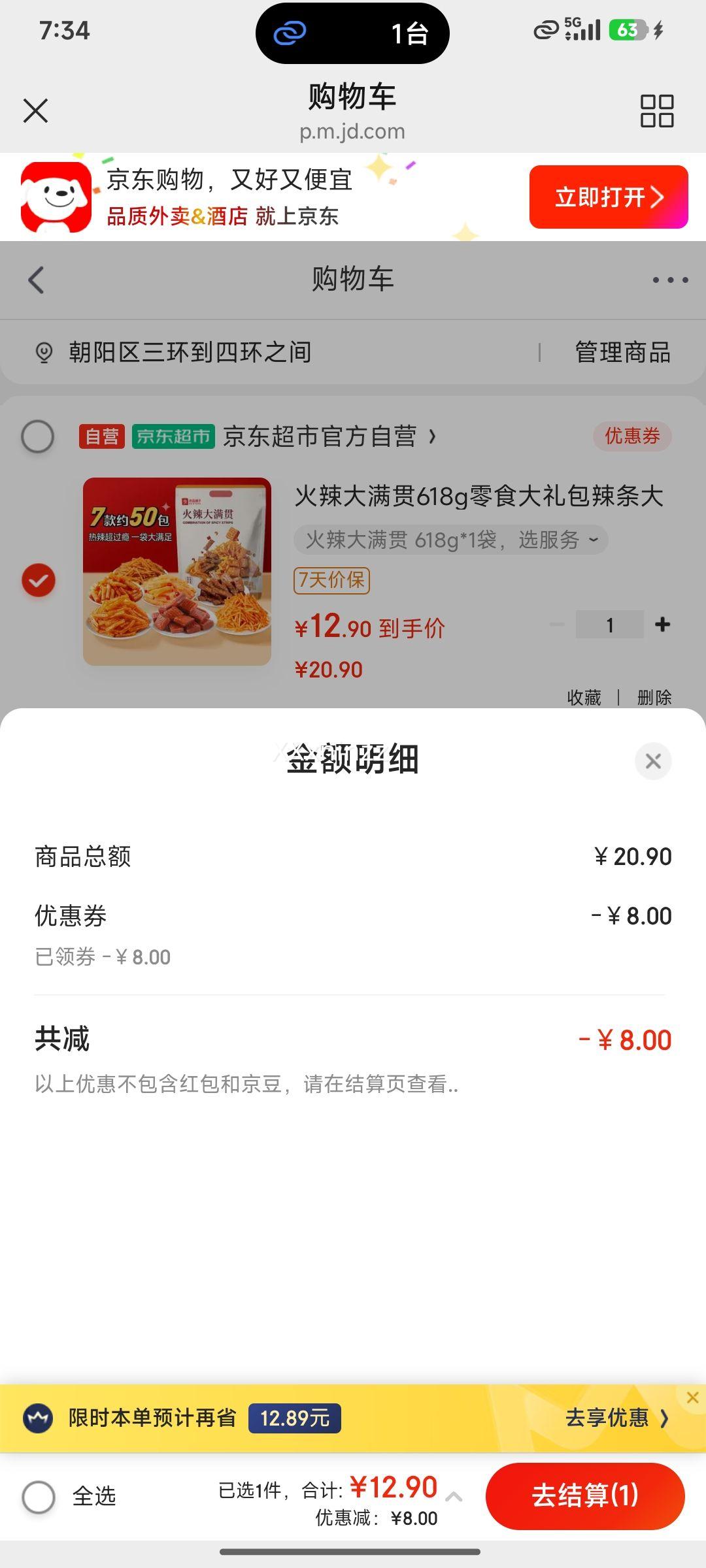706x1568 pixels.
Task: Open the three-dot overflow menu
Action: [669, 280]
